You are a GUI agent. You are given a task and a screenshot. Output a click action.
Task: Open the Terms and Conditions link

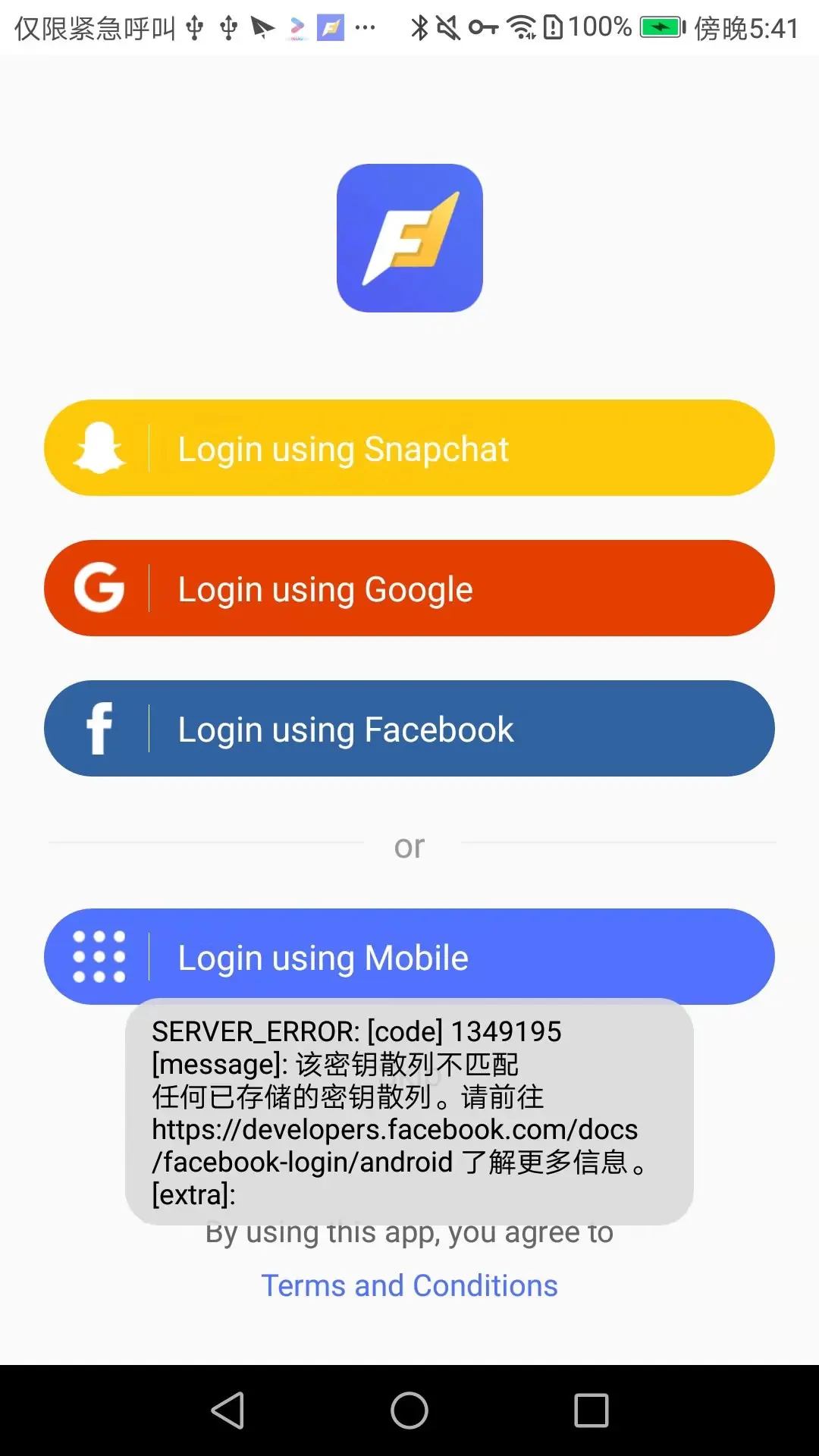click(x=409, y=1285)
